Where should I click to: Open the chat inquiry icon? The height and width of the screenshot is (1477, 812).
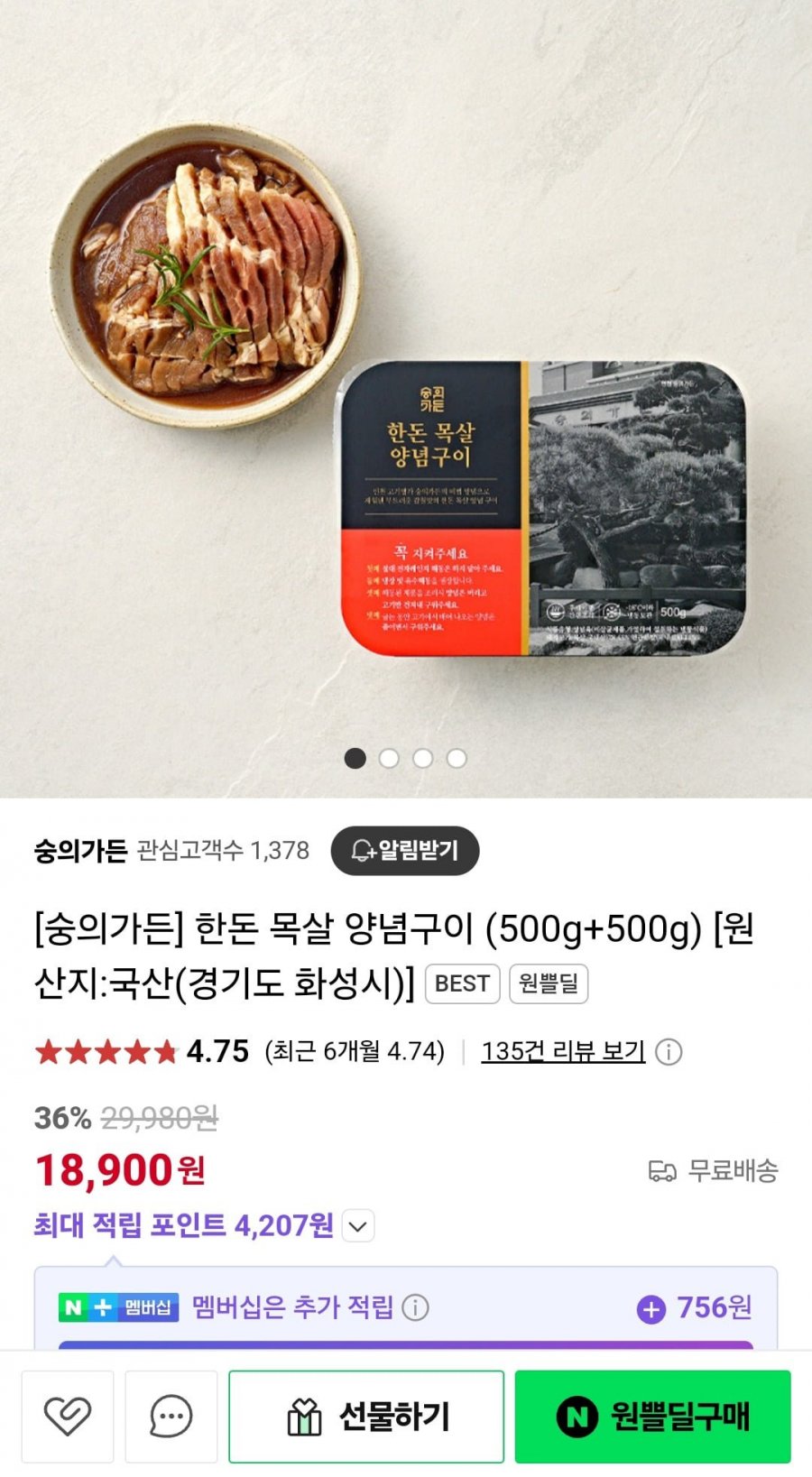click(171, 1416)
